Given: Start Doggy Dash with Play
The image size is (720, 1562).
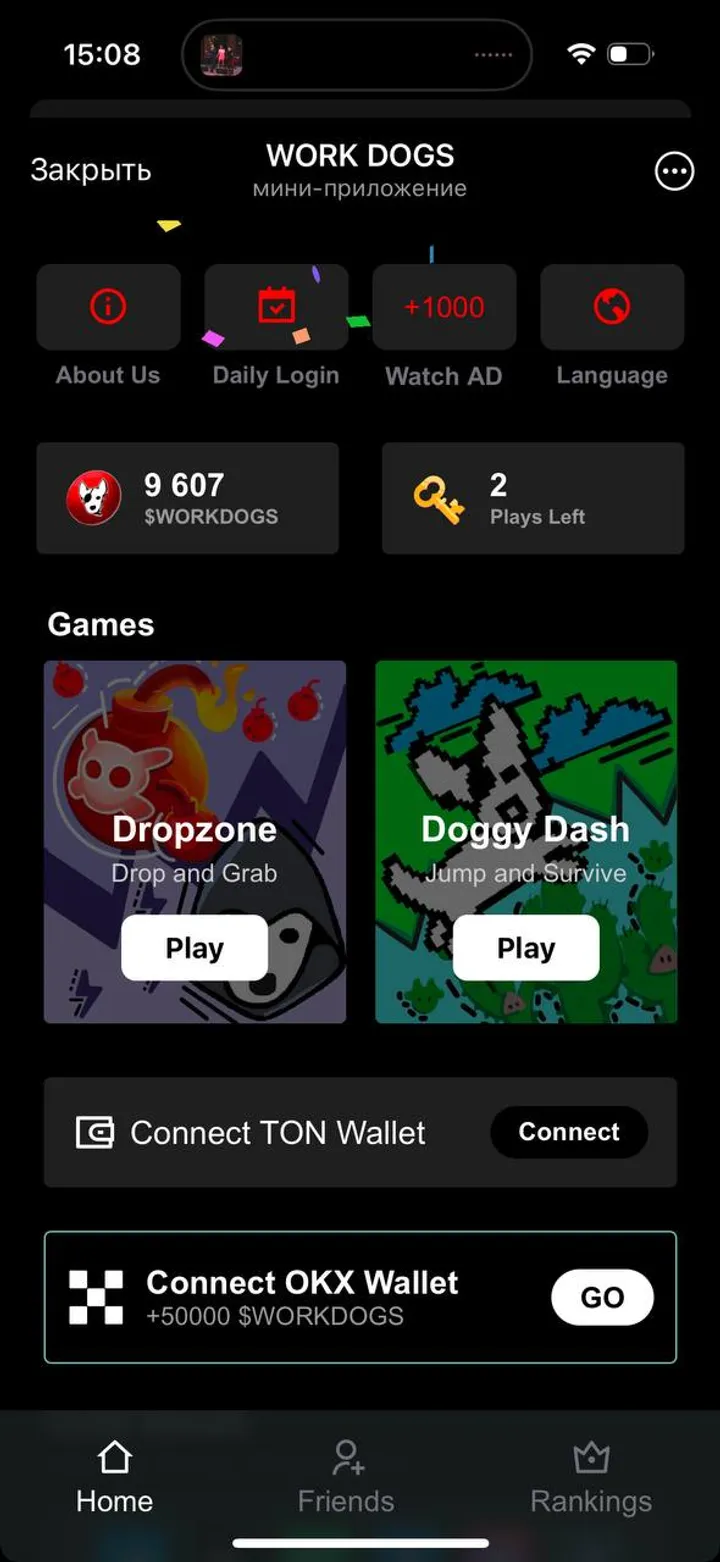Looking at the screenshot, I should click(526, 948).
